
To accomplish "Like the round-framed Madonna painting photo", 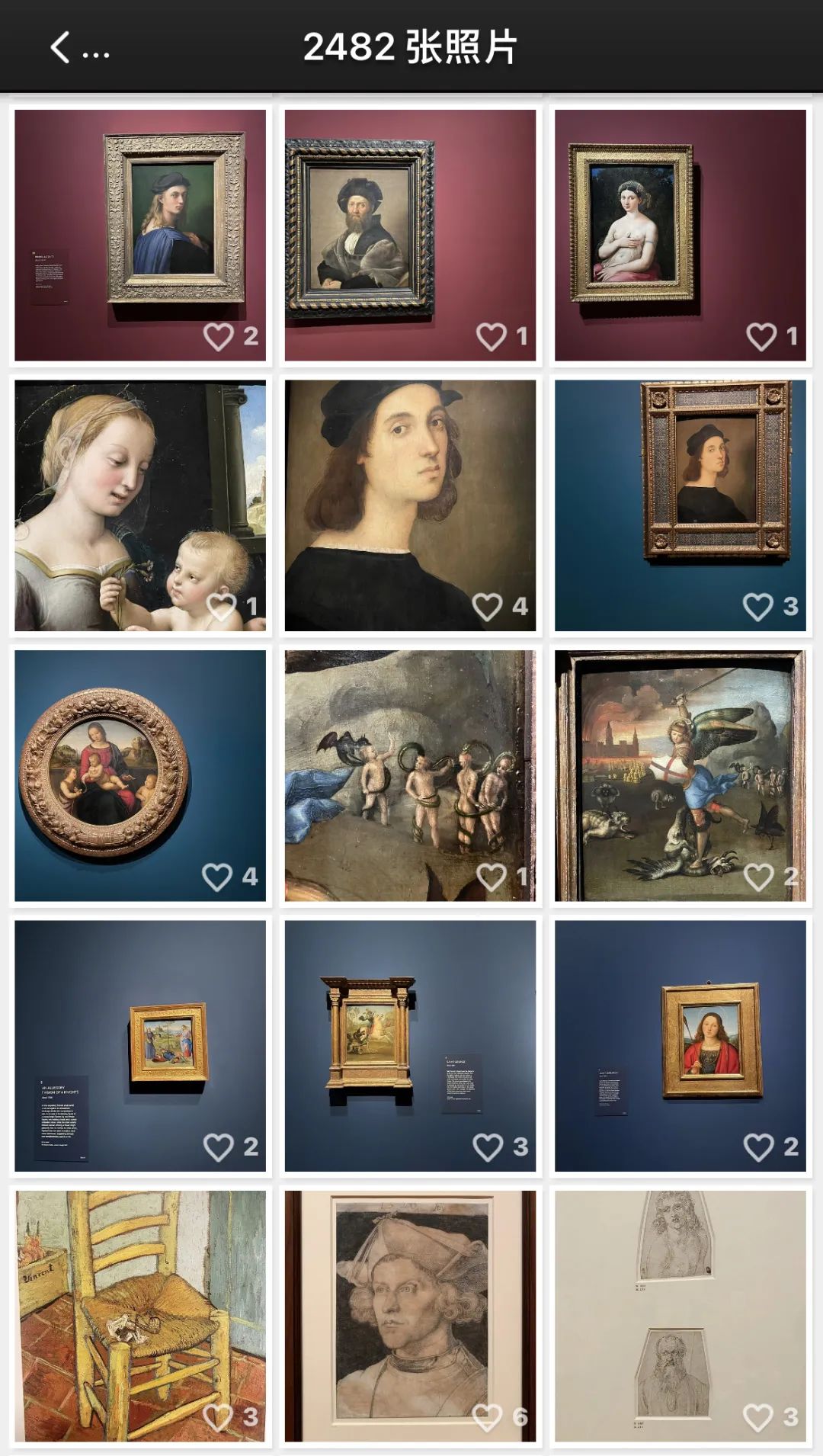I will (218, 877).
